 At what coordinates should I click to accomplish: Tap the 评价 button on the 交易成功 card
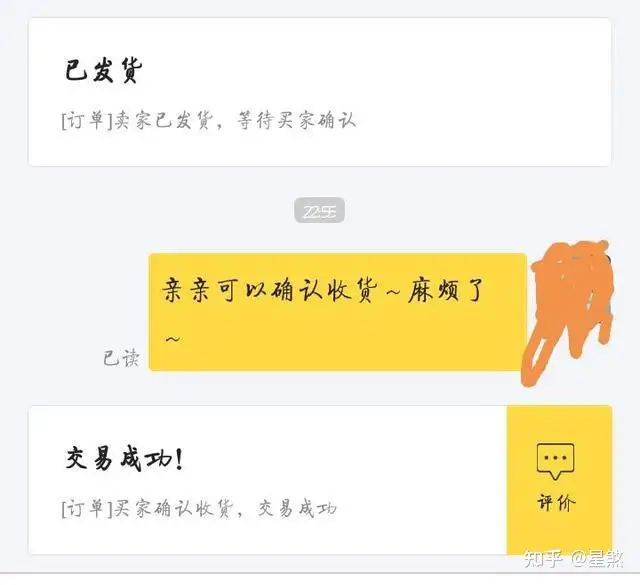[x=558, y=479]
